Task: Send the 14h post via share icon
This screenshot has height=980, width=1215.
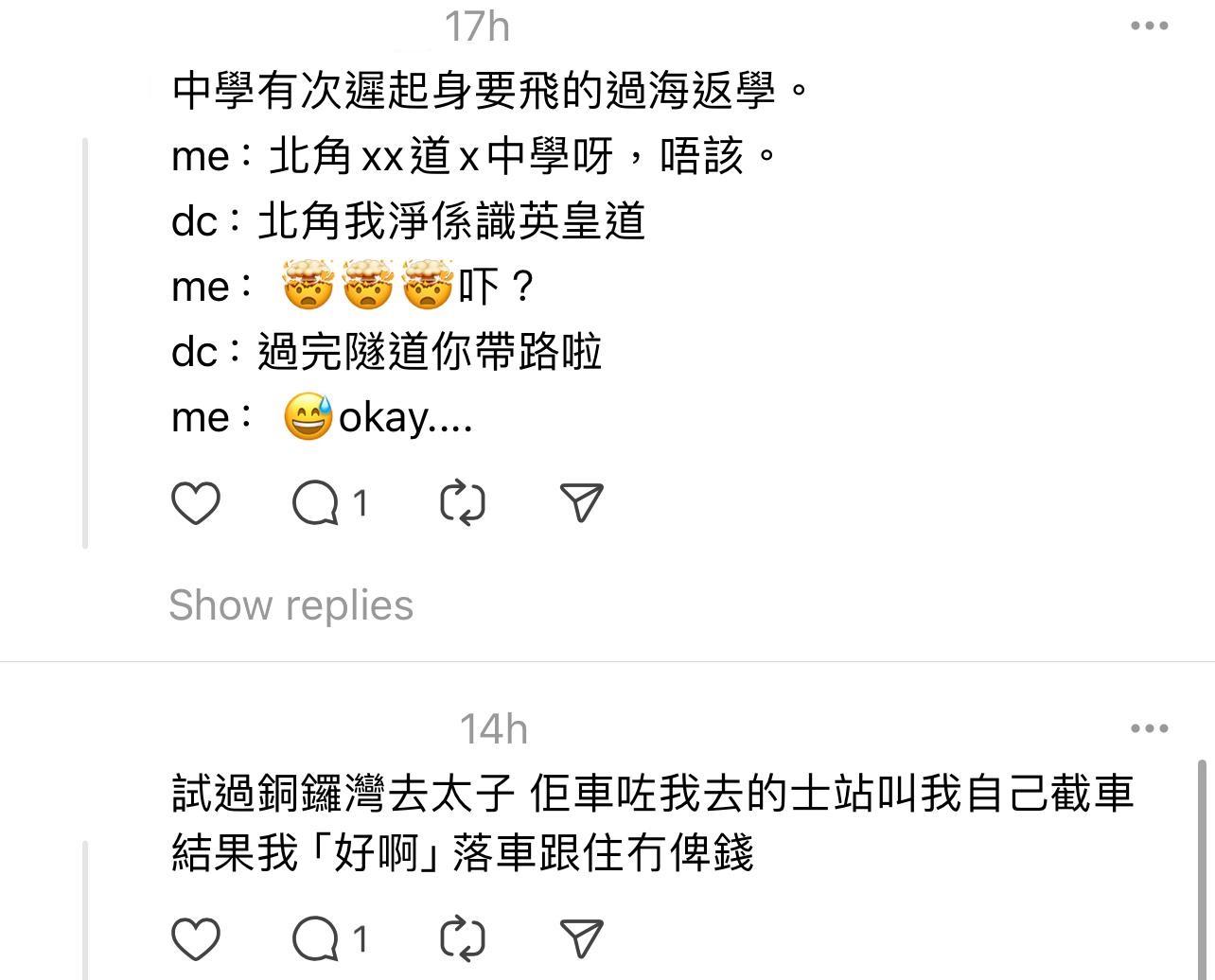Action: click(x=581, y=938)
